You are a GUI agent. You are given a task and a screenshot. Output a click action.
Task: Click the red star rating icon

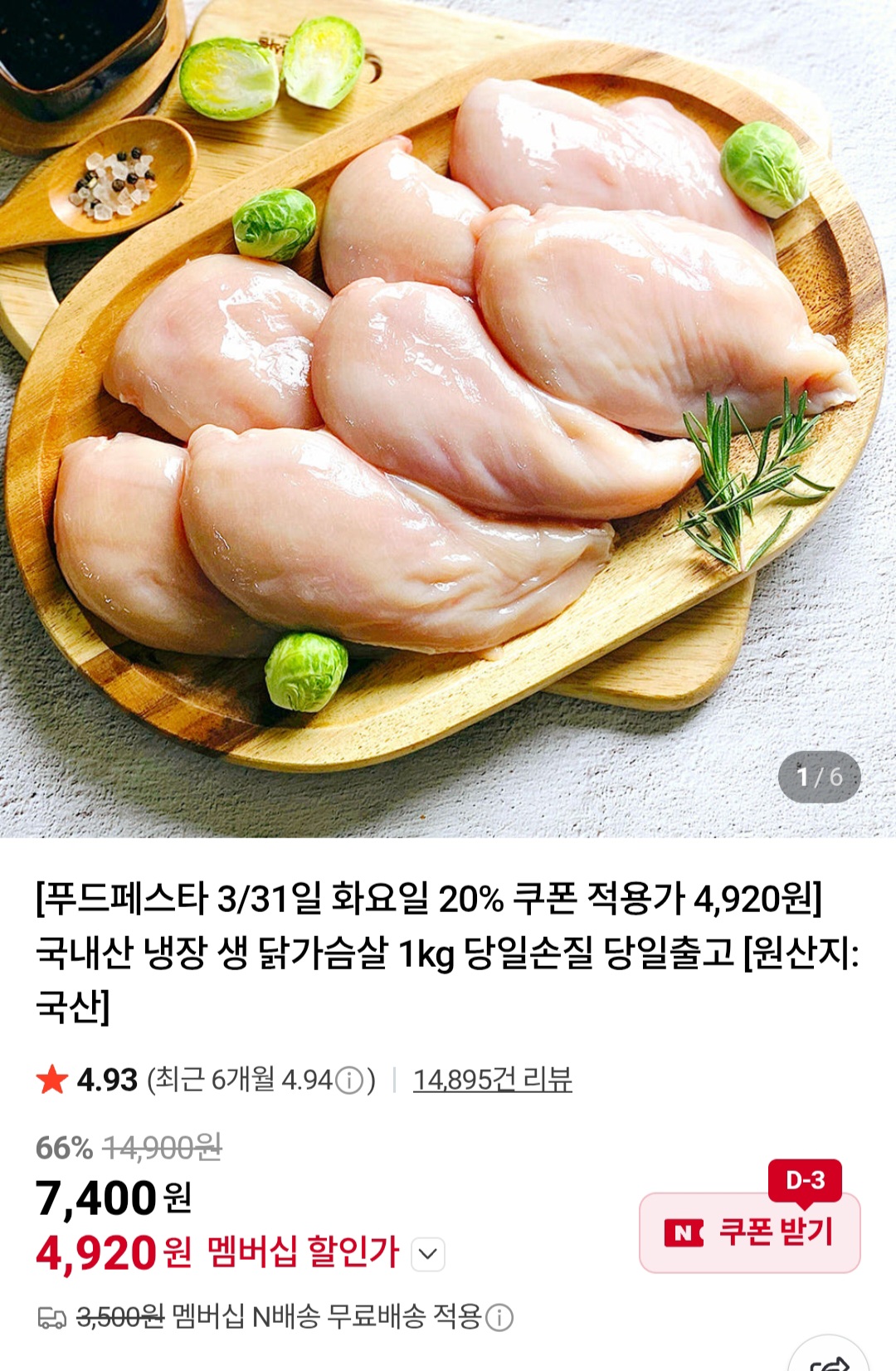pyautogui.click(x=50, y=1081)
